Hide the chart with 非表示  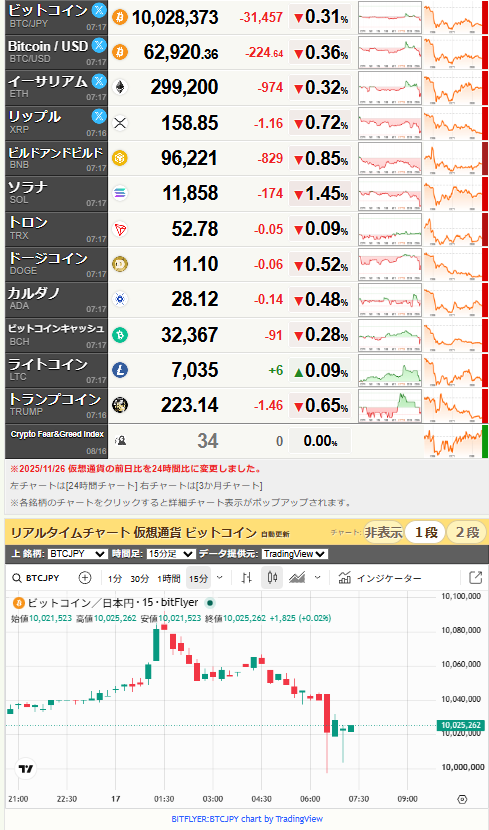pyautogui.click(x=384, y=532)
